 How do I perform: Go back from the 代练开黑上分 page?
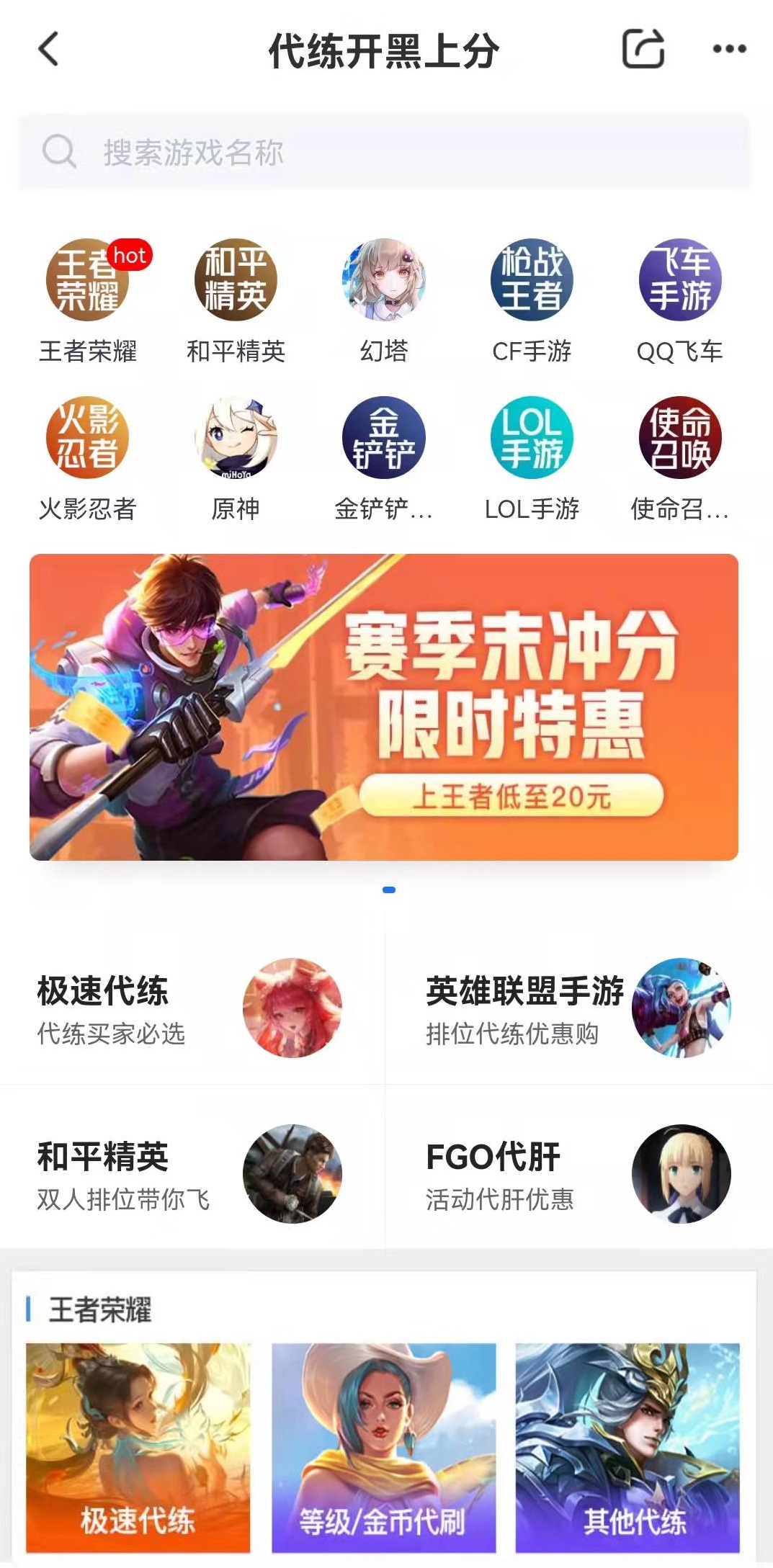[48, 50]
